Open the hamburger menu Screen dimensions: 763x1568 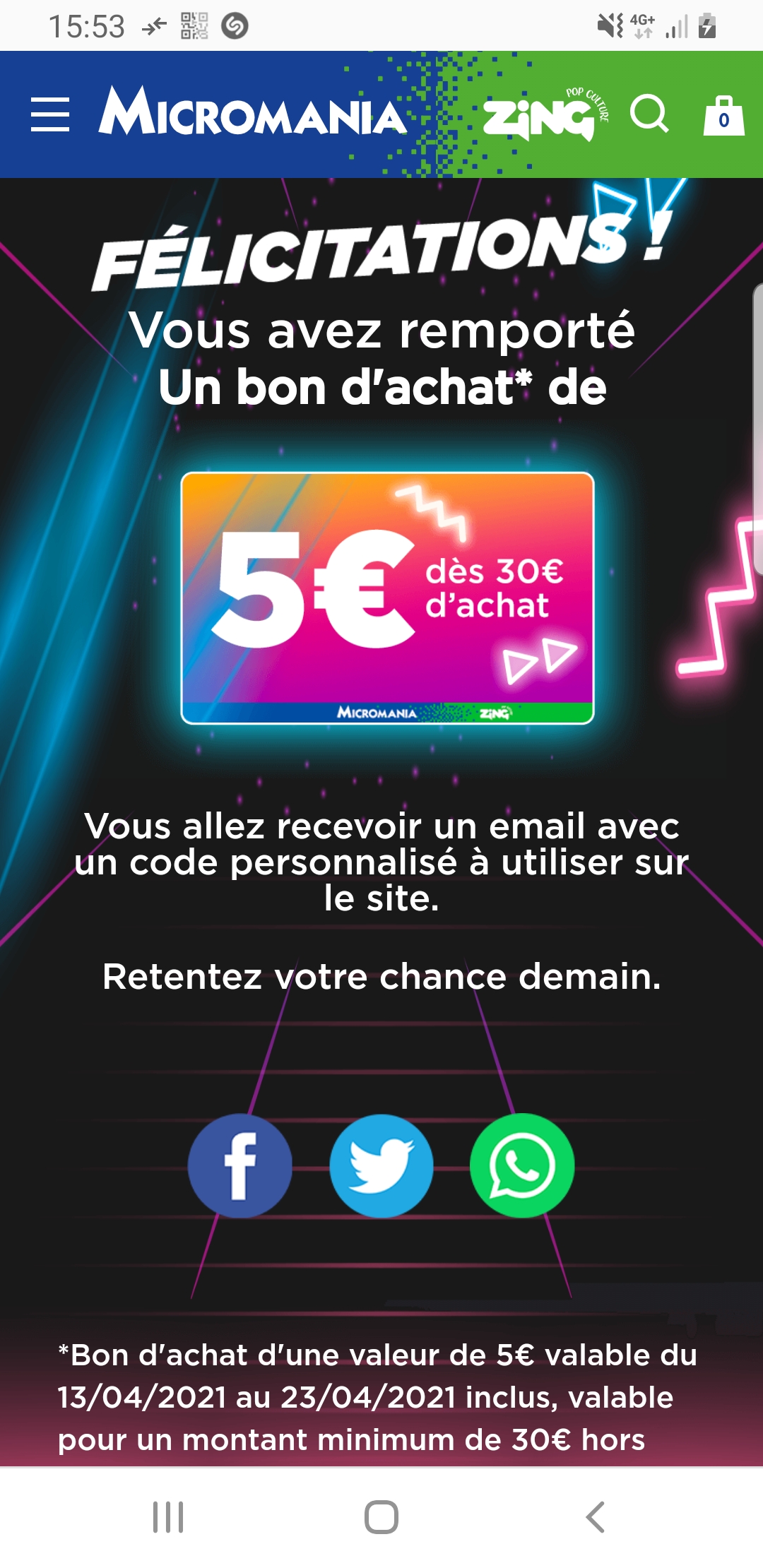pyautogui.click(x=50, y=114)
